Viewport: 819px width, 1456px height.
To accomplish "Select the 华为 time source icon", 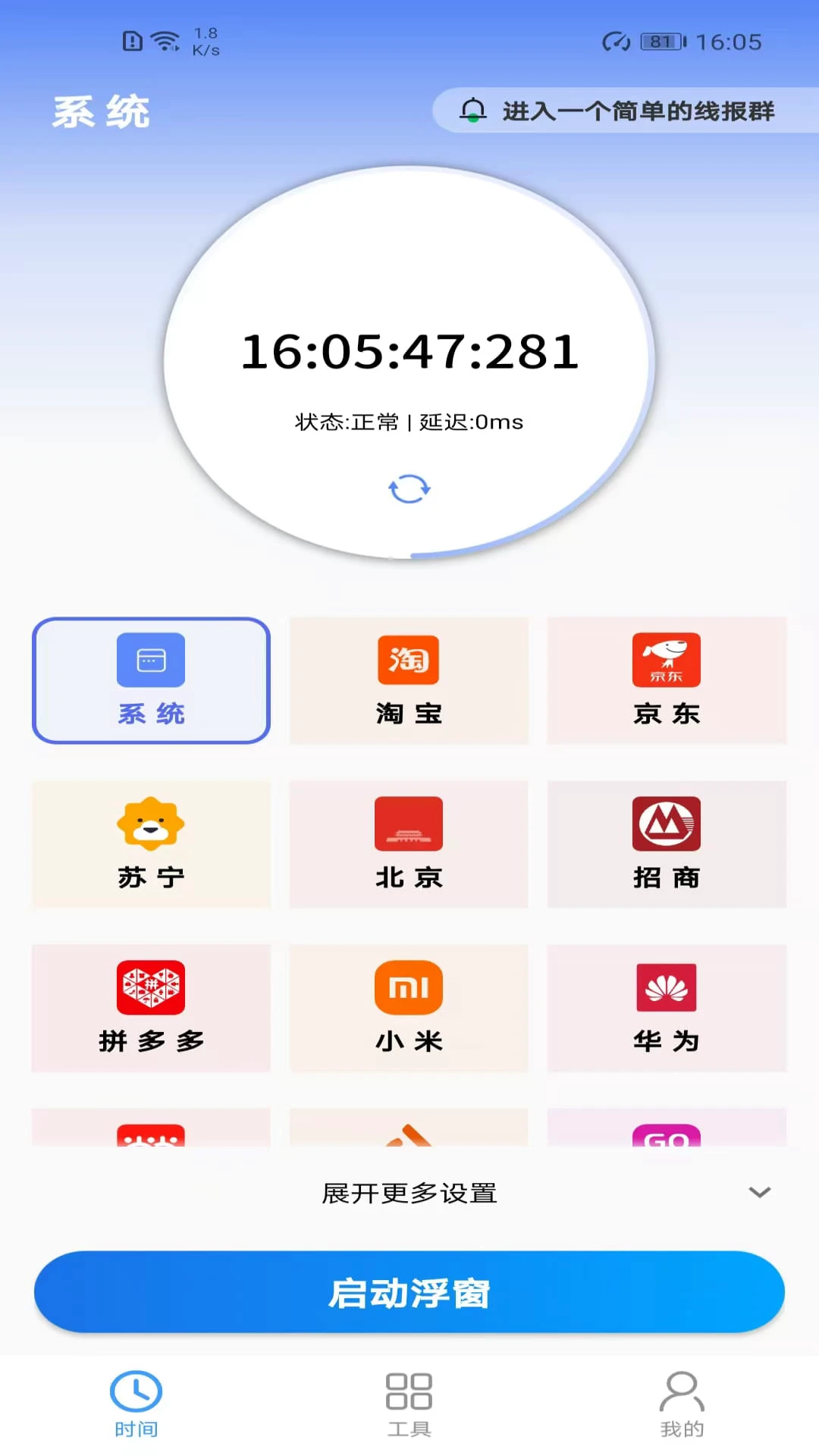I will click(x=667, y=1009).
